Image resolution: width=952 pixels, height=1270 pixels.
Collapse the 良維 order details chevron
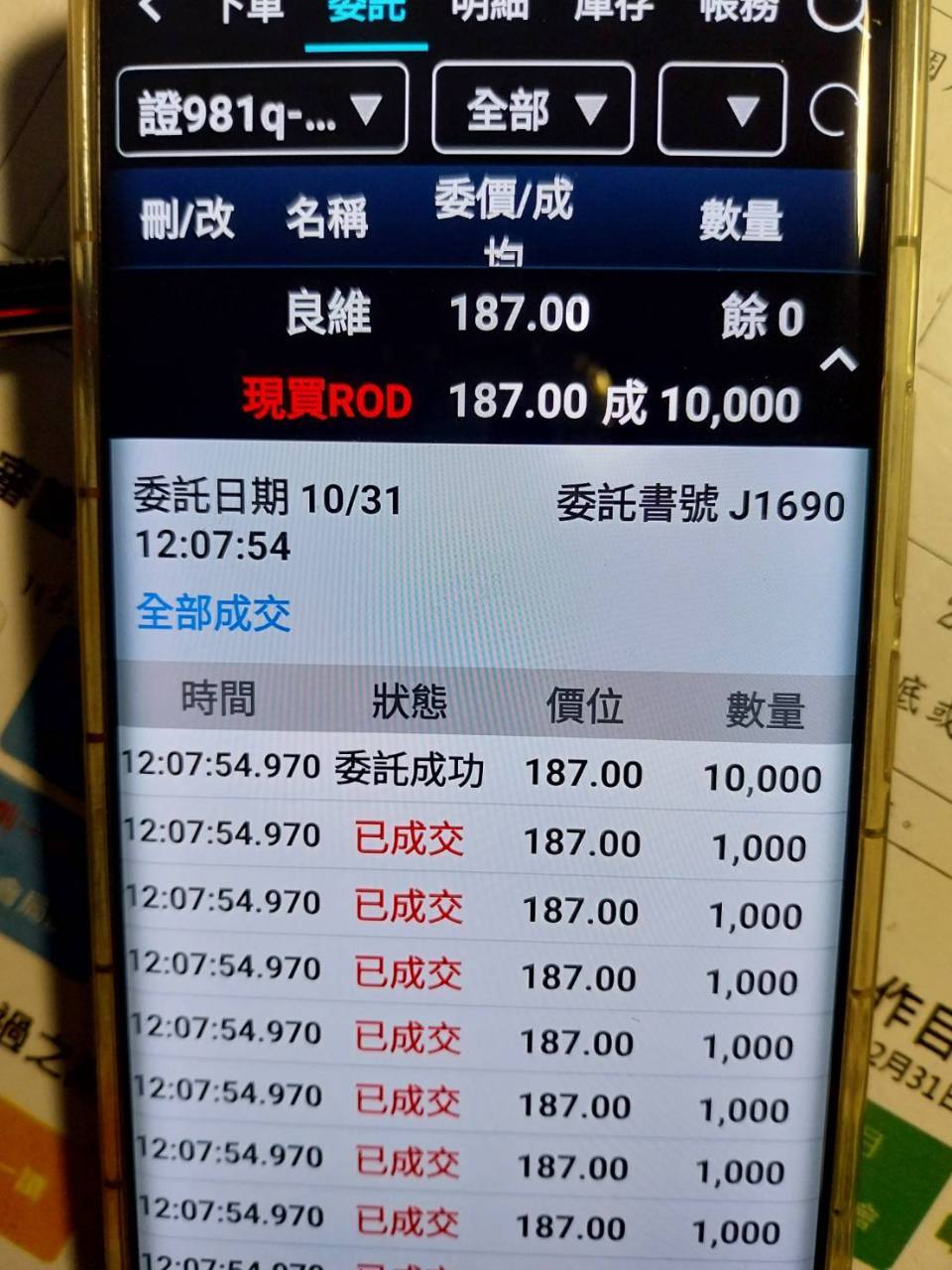point(838,358)
